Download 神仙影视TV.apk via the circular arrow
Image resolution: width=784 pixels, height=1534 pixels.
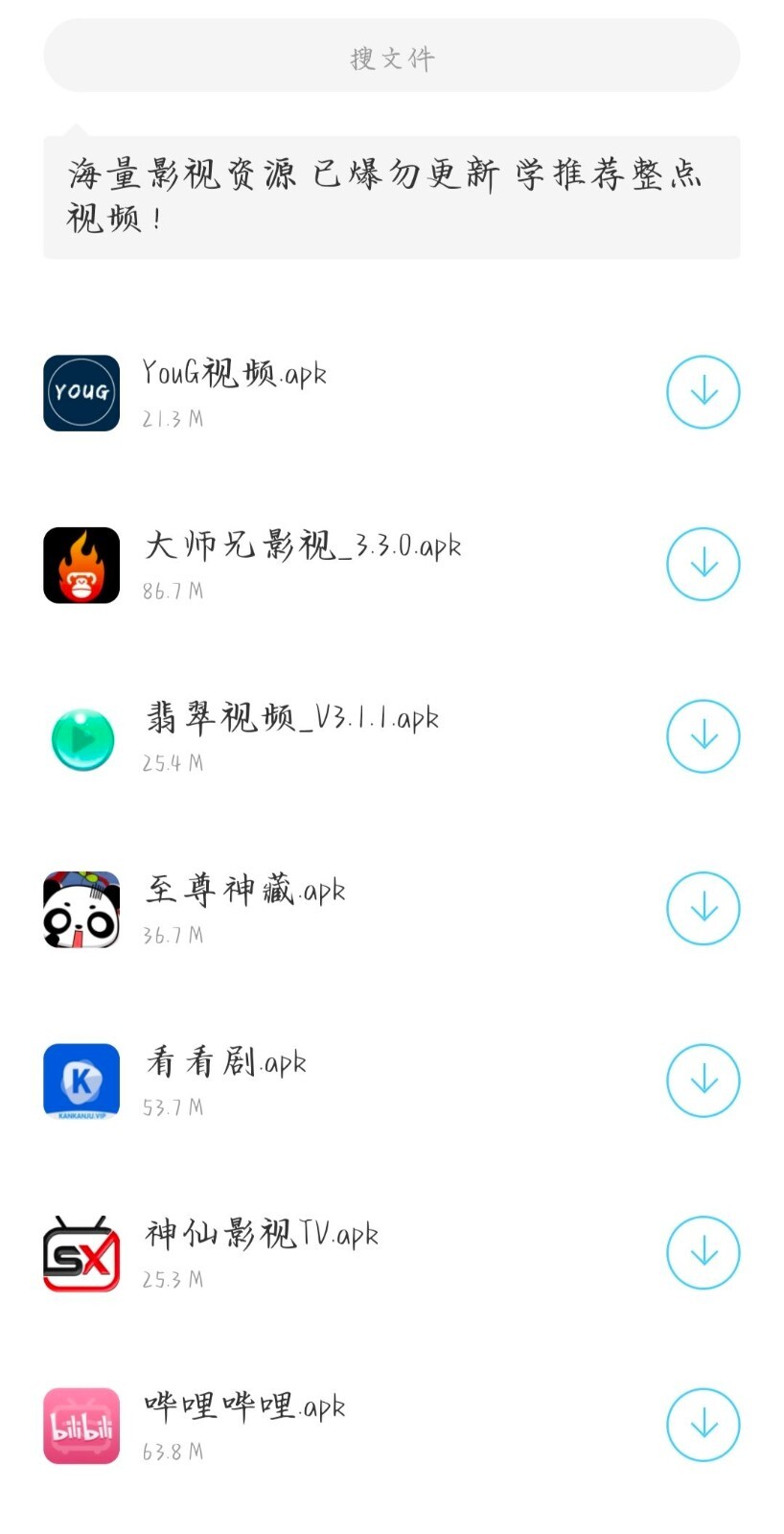point(703,1253)
